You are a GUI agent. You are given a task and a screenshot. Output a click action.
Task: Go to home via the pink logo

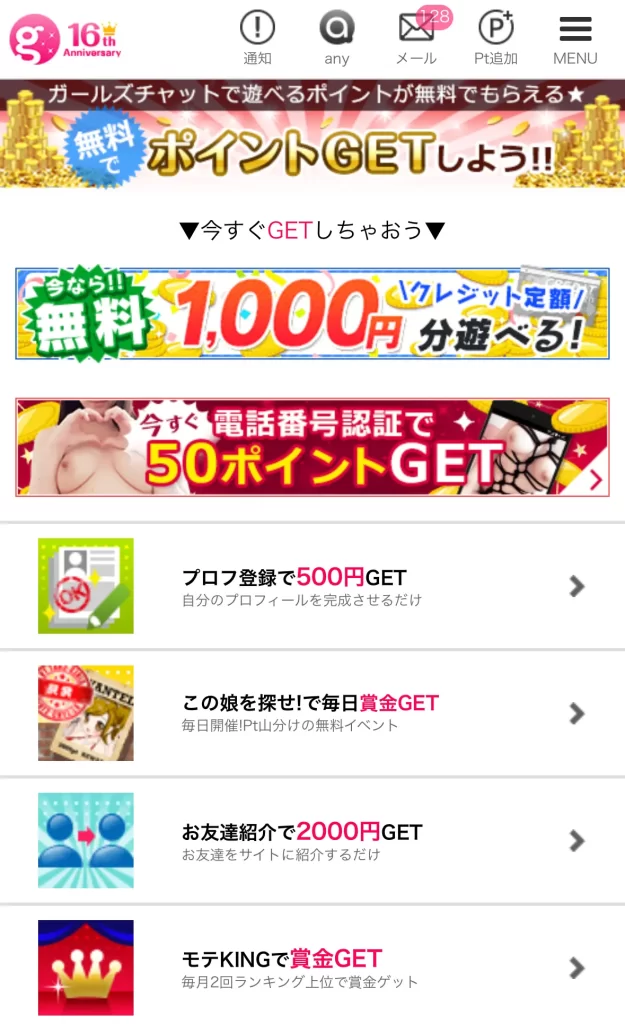[35, 40]
